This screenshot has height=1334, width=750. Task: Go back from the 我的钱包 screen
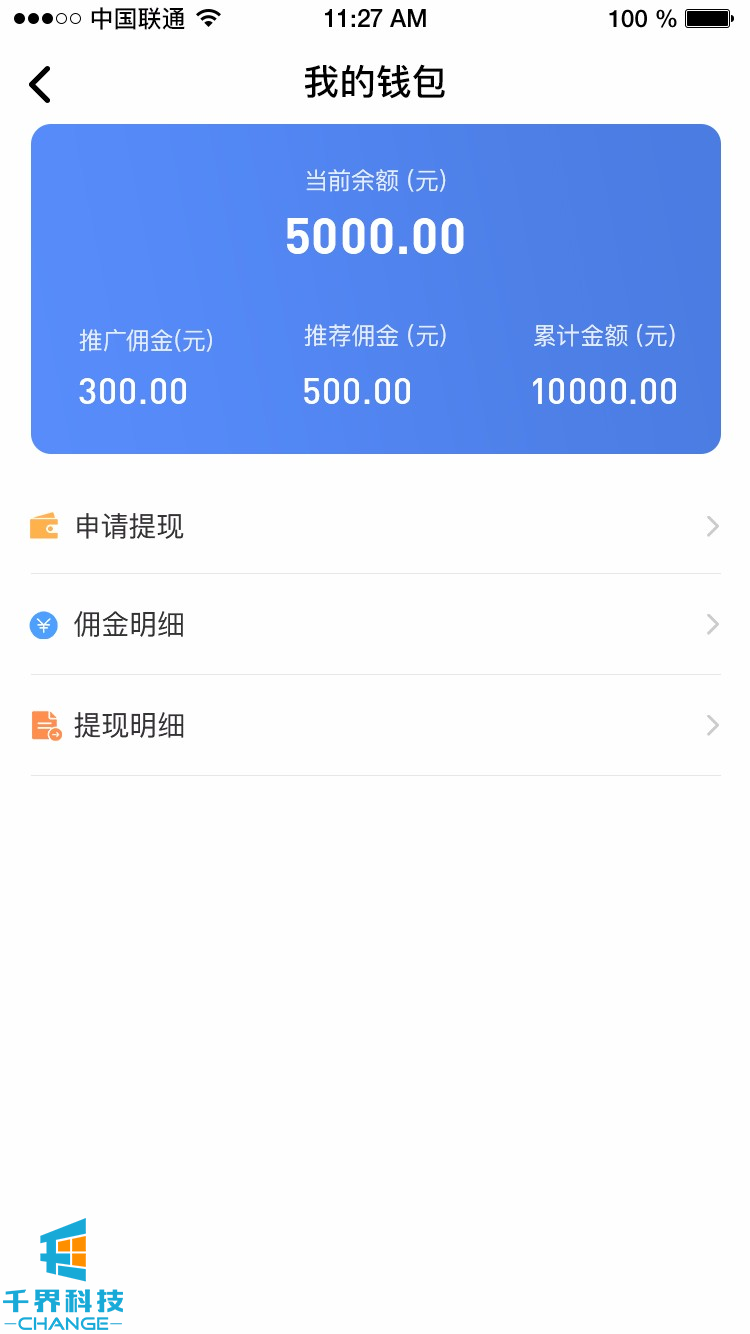(x=40, y=84)
